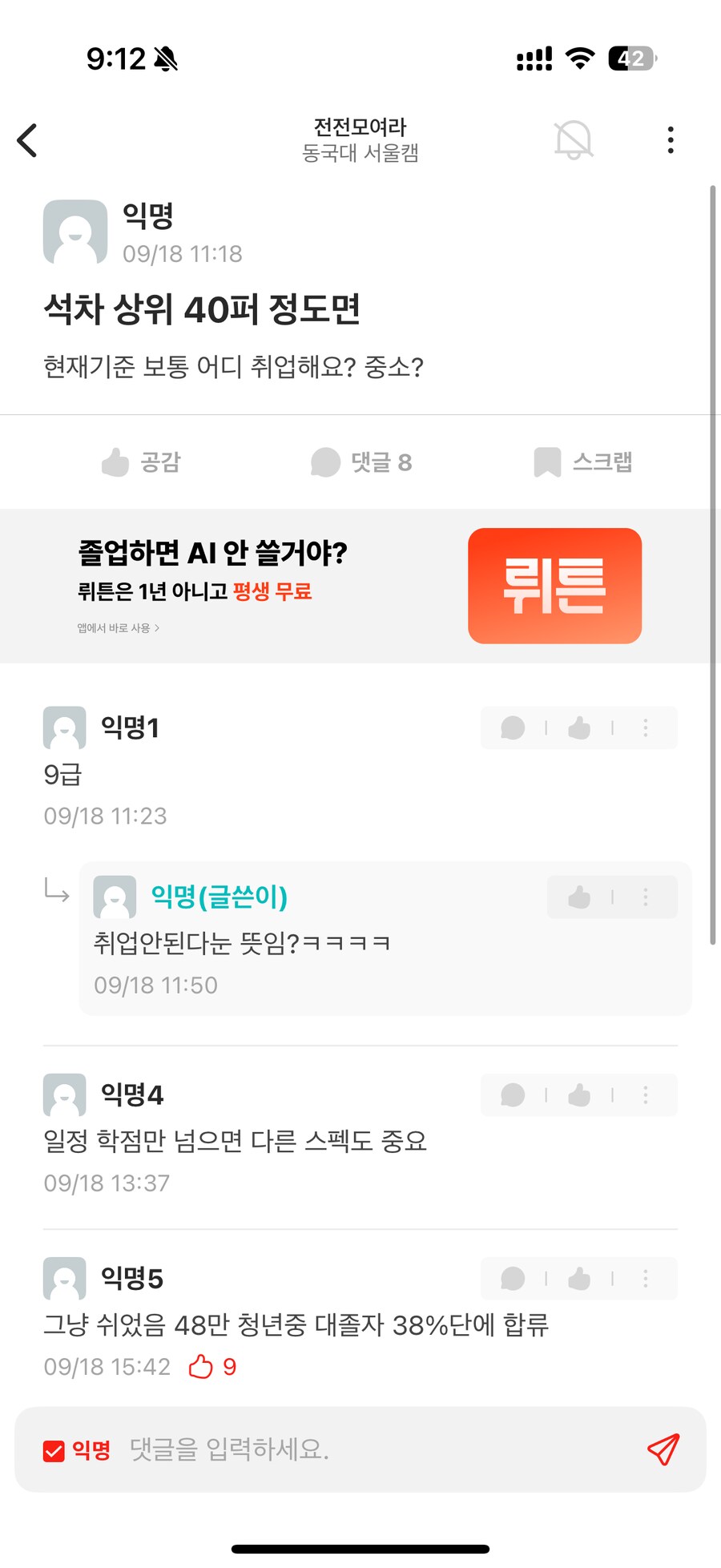Reply to 익명5's comment

(513, 1278)
